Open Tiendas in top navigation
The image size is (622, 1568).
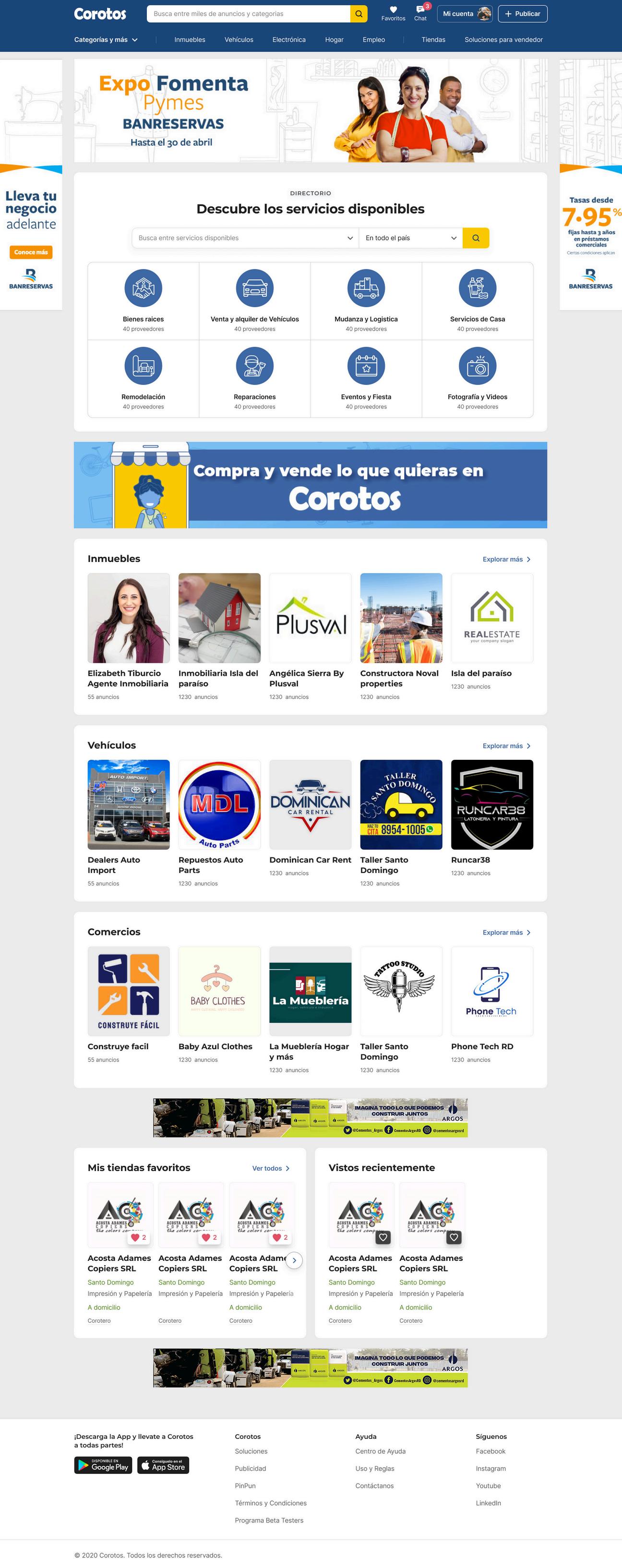click(x=433, y=39)
